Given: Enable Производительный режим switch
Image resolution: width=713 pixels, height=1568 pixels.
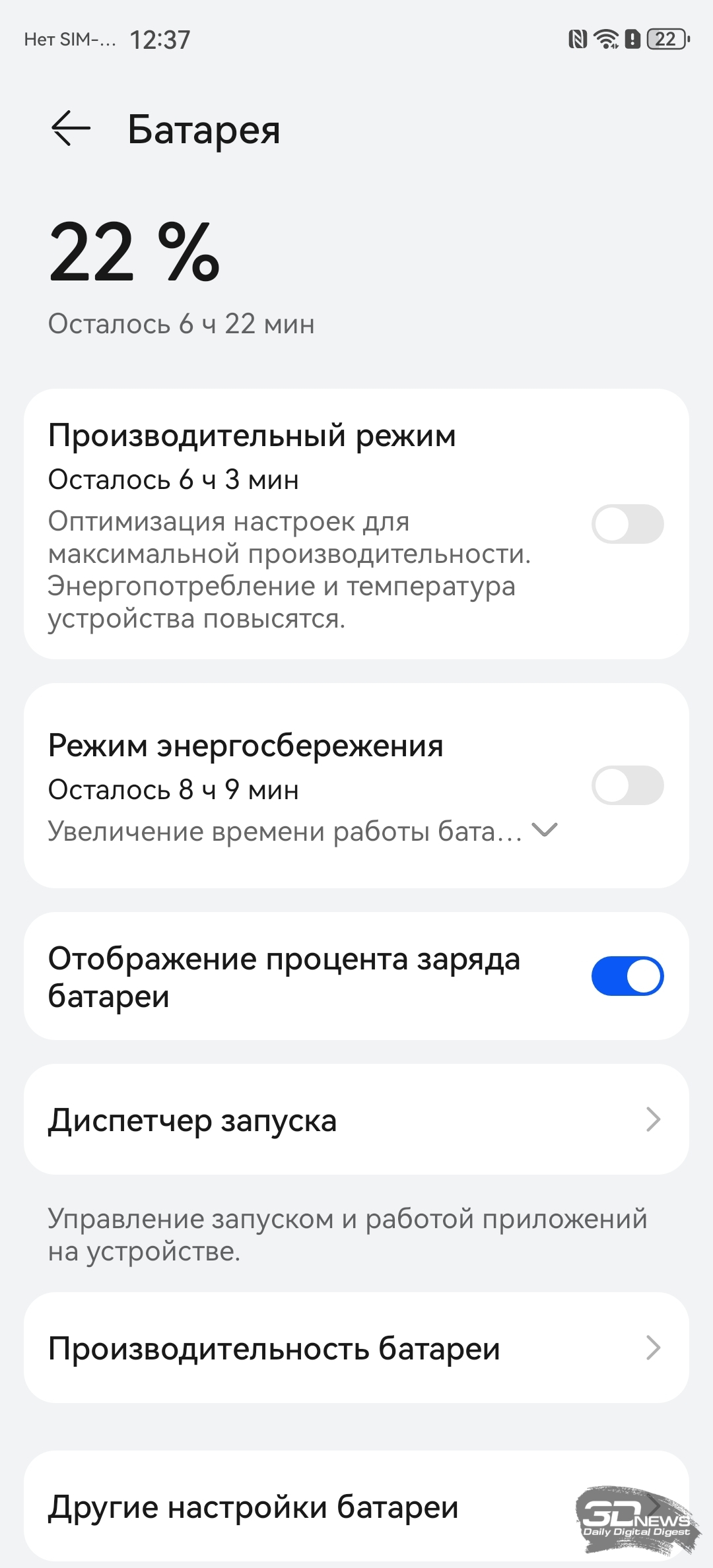Looking at the screenshot, I should (x=627, y=524).
